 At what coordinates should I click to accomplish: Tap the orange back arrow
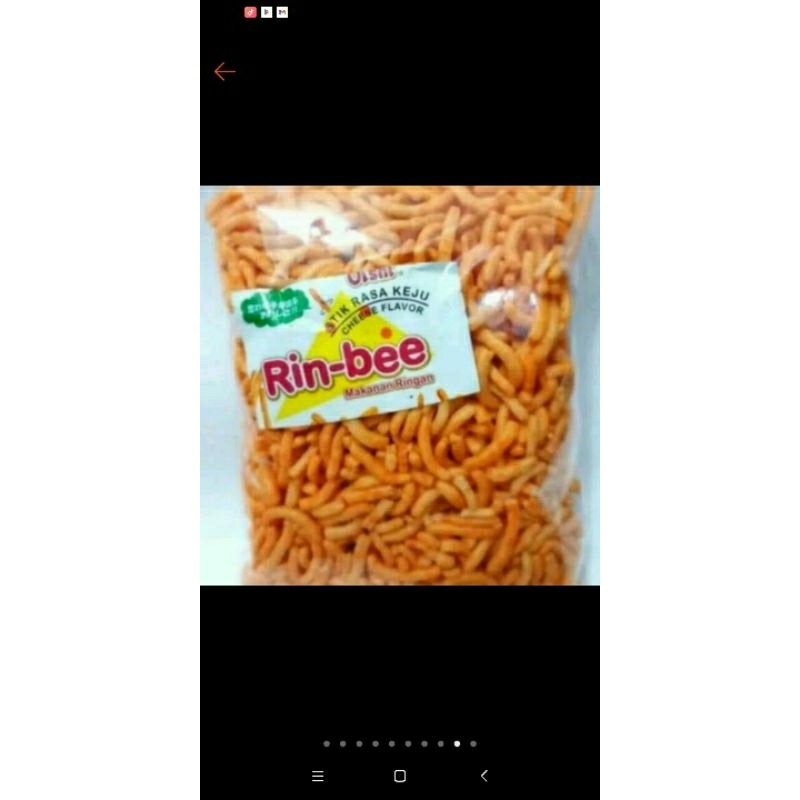(x=224, y=71)
